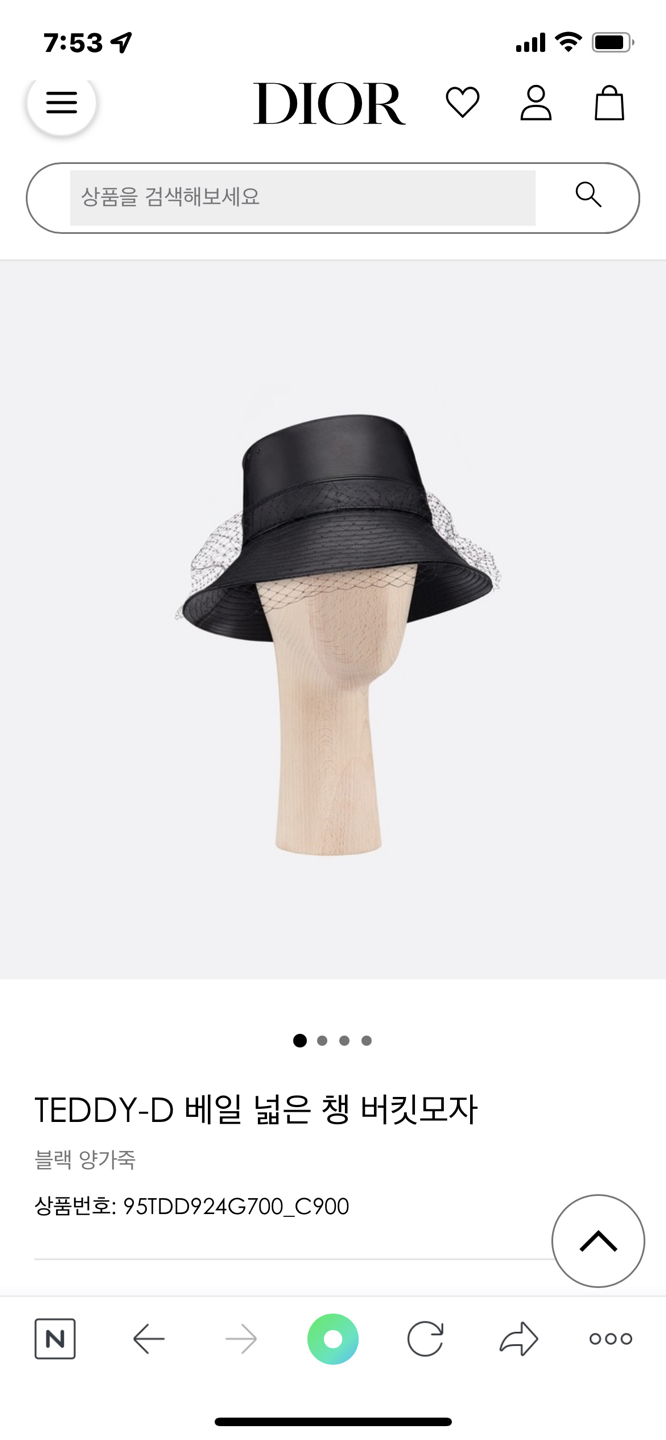Open the wishlist heart icon
Screen dimensions: 666x1440
(462, 103)
